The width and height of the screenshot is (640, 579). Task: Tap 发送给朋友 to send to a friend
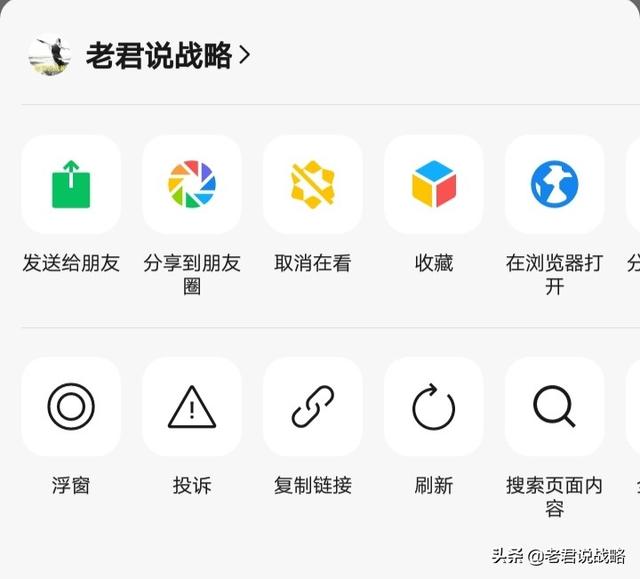click(71, 185)
